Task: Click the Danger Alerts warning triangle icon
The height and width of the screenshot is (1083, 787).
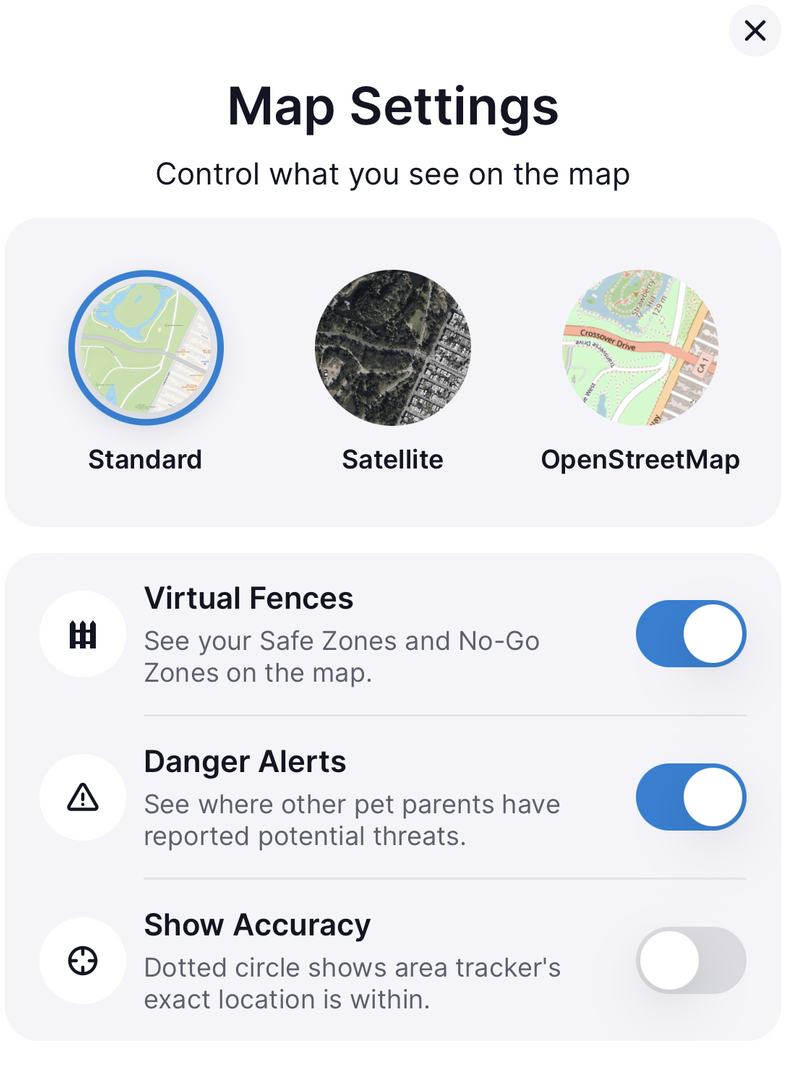Action: pyautogui.click(x=82, y=797)
